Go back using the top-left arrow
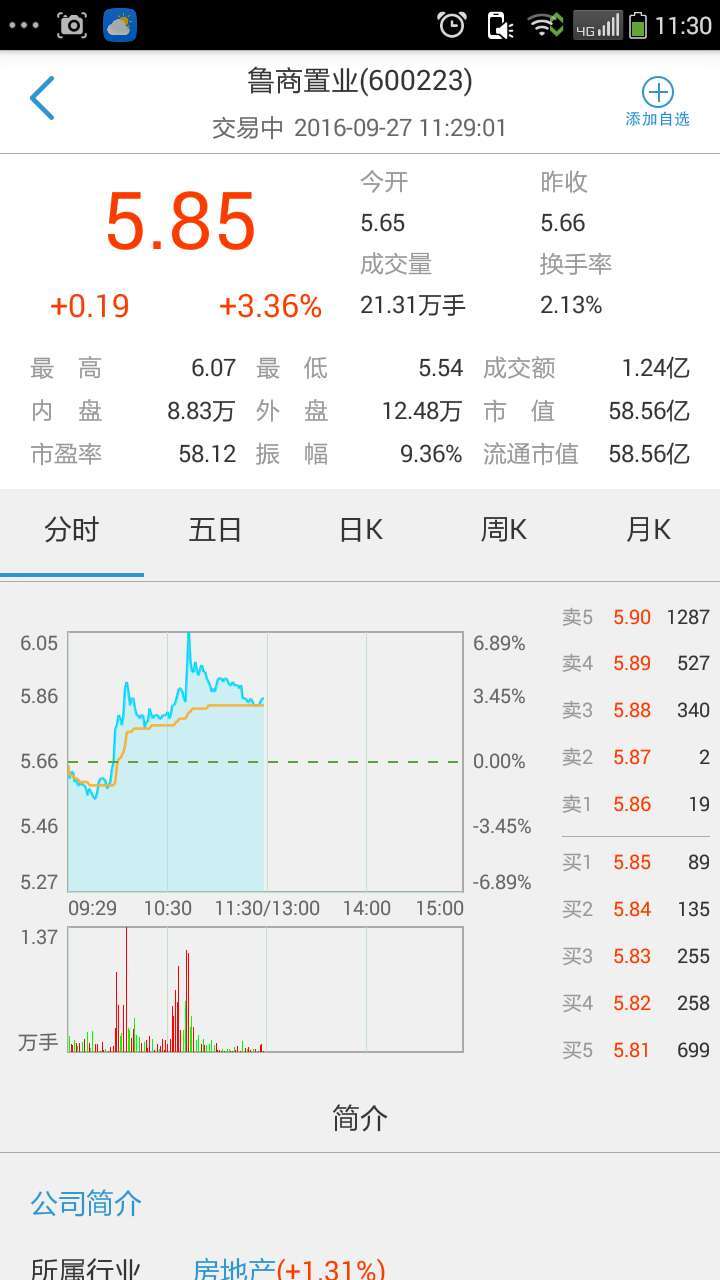This screenshot has height=1280, width=720. click(x=42, y=98)
